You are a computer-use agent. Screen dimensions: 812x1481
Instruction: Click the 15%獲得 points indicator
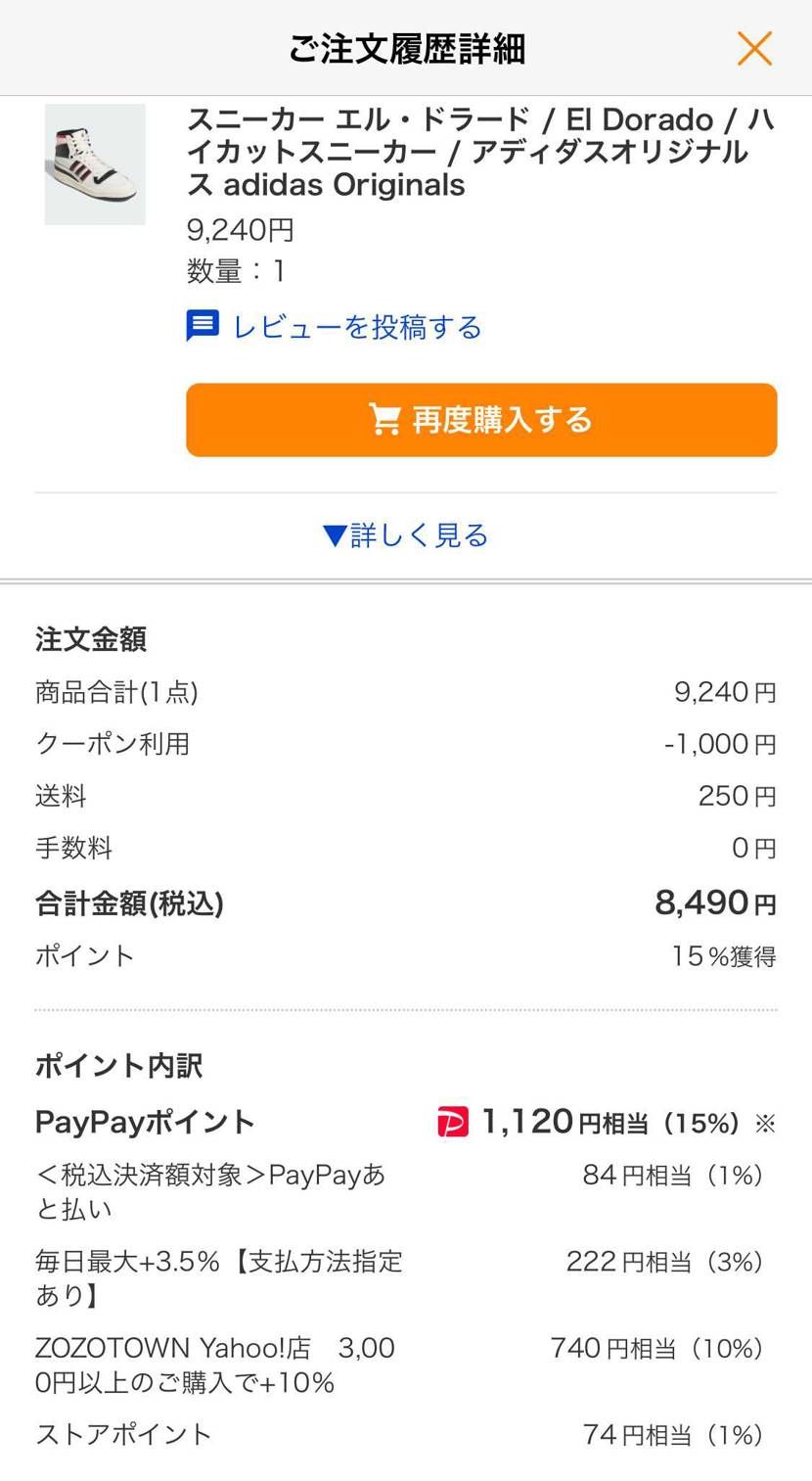pos(719,955)
